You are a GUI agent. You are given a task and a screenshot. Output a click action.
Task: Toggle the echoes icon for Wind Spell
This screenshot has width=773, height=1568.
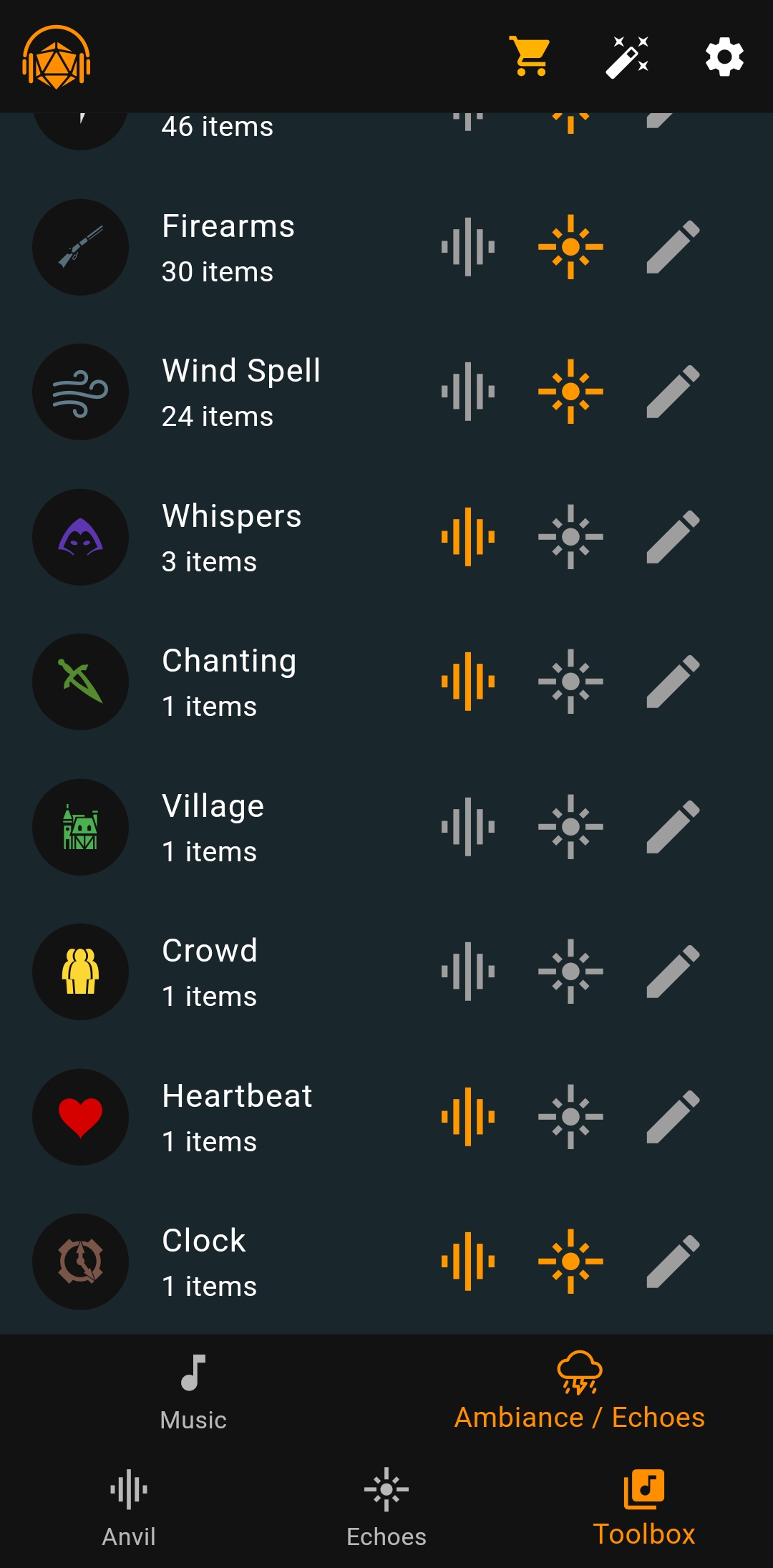pos(570,392)
